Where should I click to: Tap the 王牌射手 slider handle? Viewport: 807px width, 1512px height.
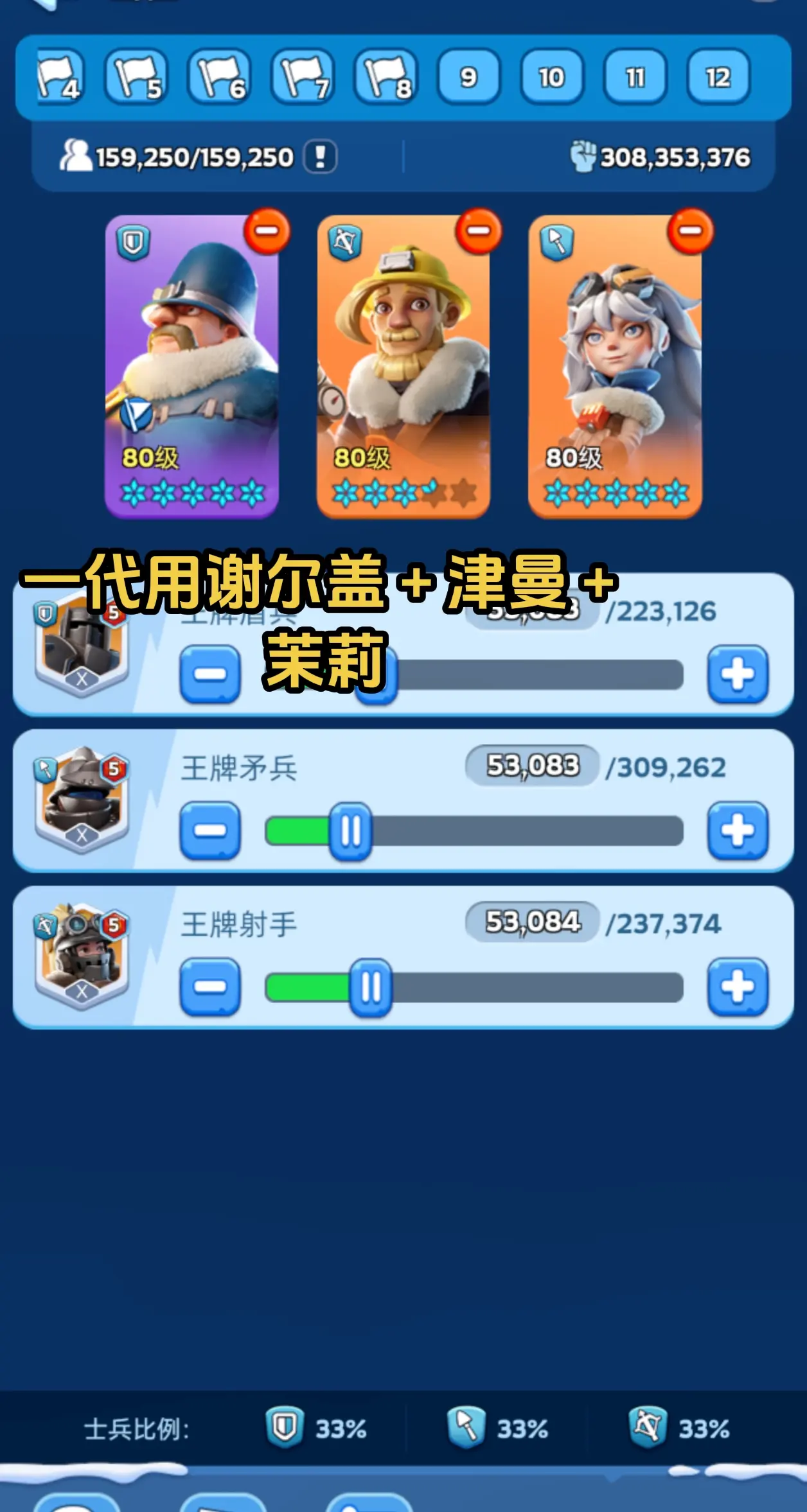point(371,988)
